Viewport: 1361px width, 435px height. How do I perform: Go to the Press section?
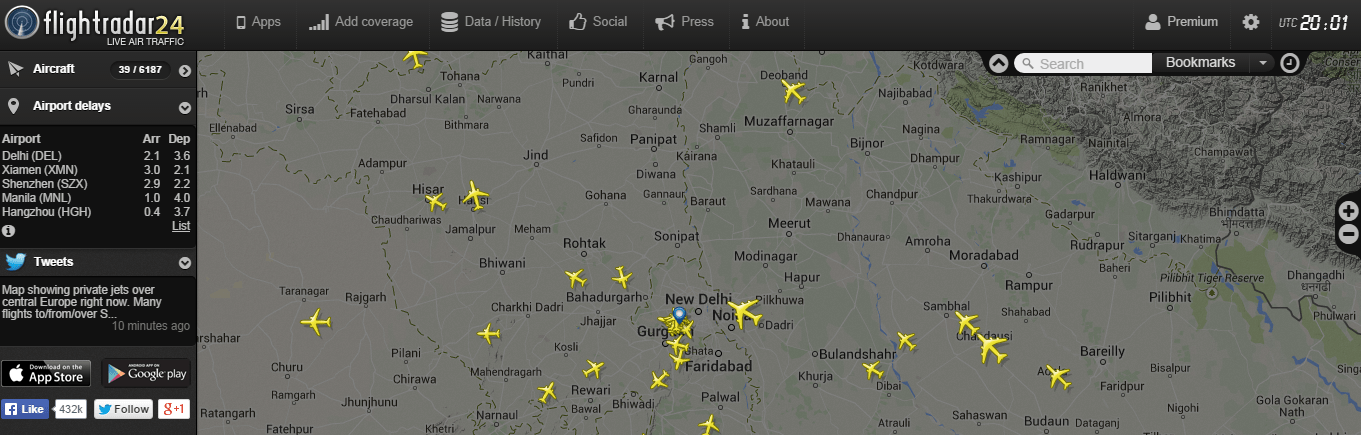click(x=685, y=21)
